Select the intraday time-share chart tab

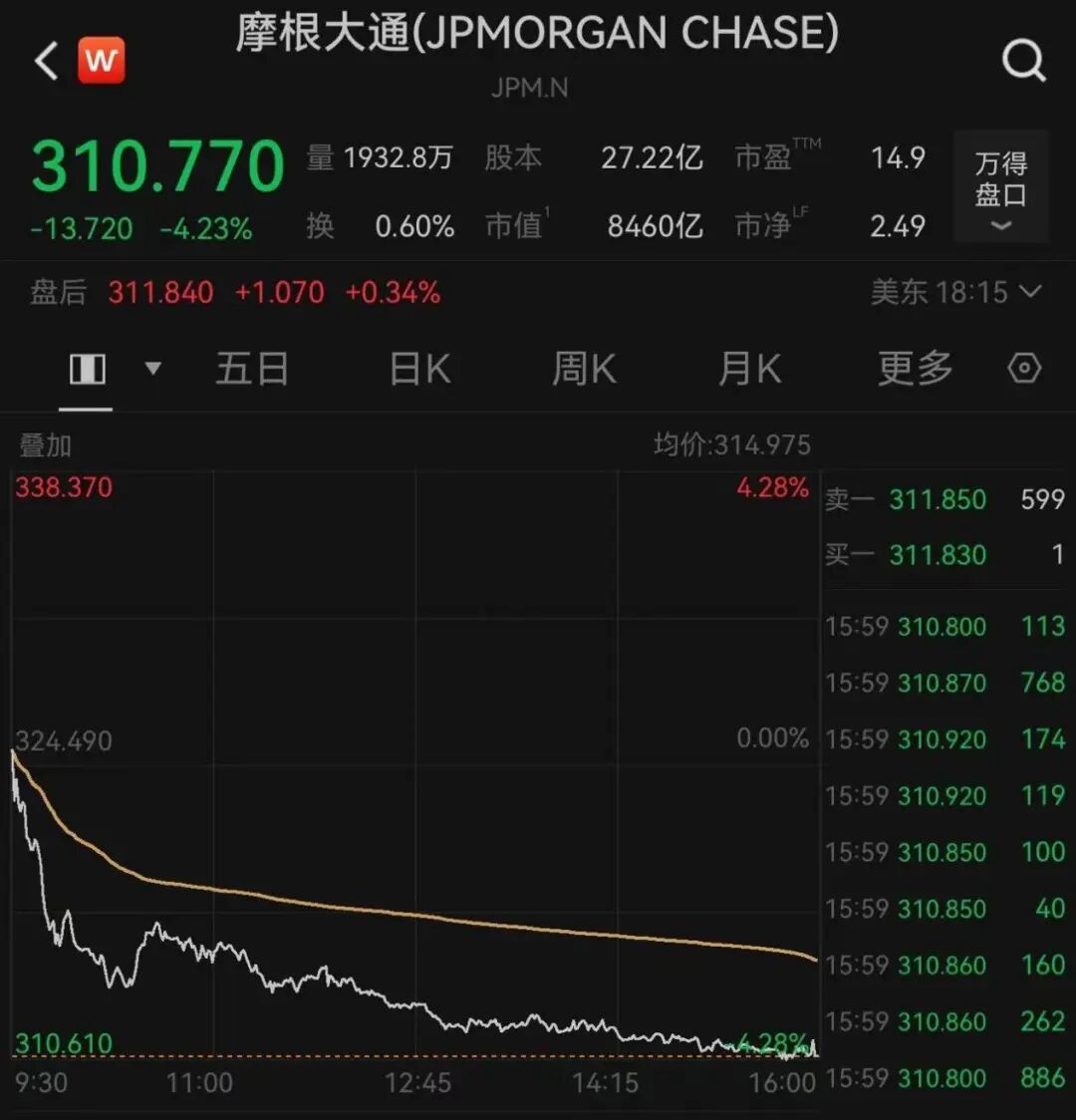coord(87,370)
